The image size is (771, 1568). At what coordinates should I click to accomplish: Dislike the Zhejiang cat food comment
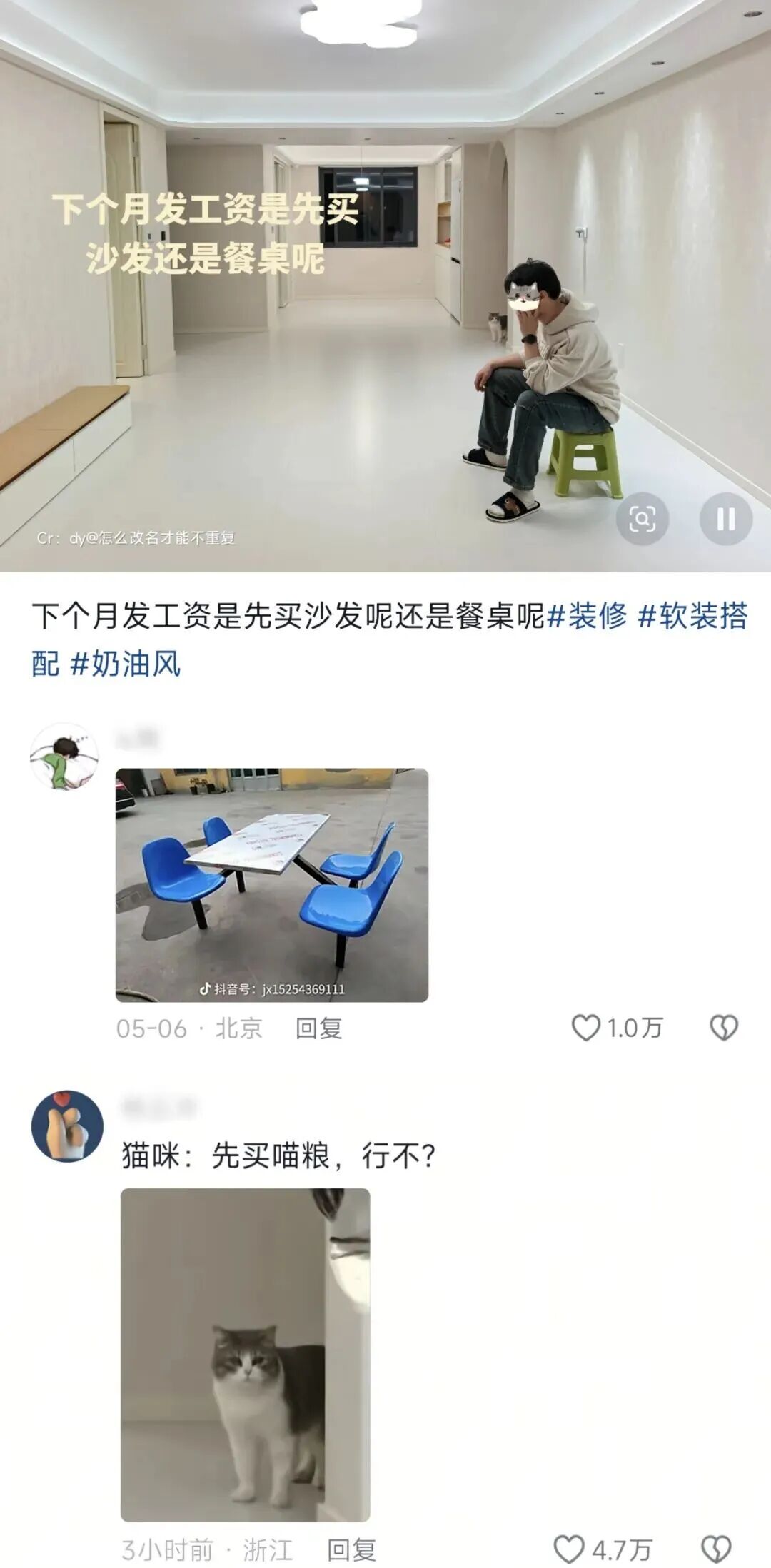point(717,1549)
